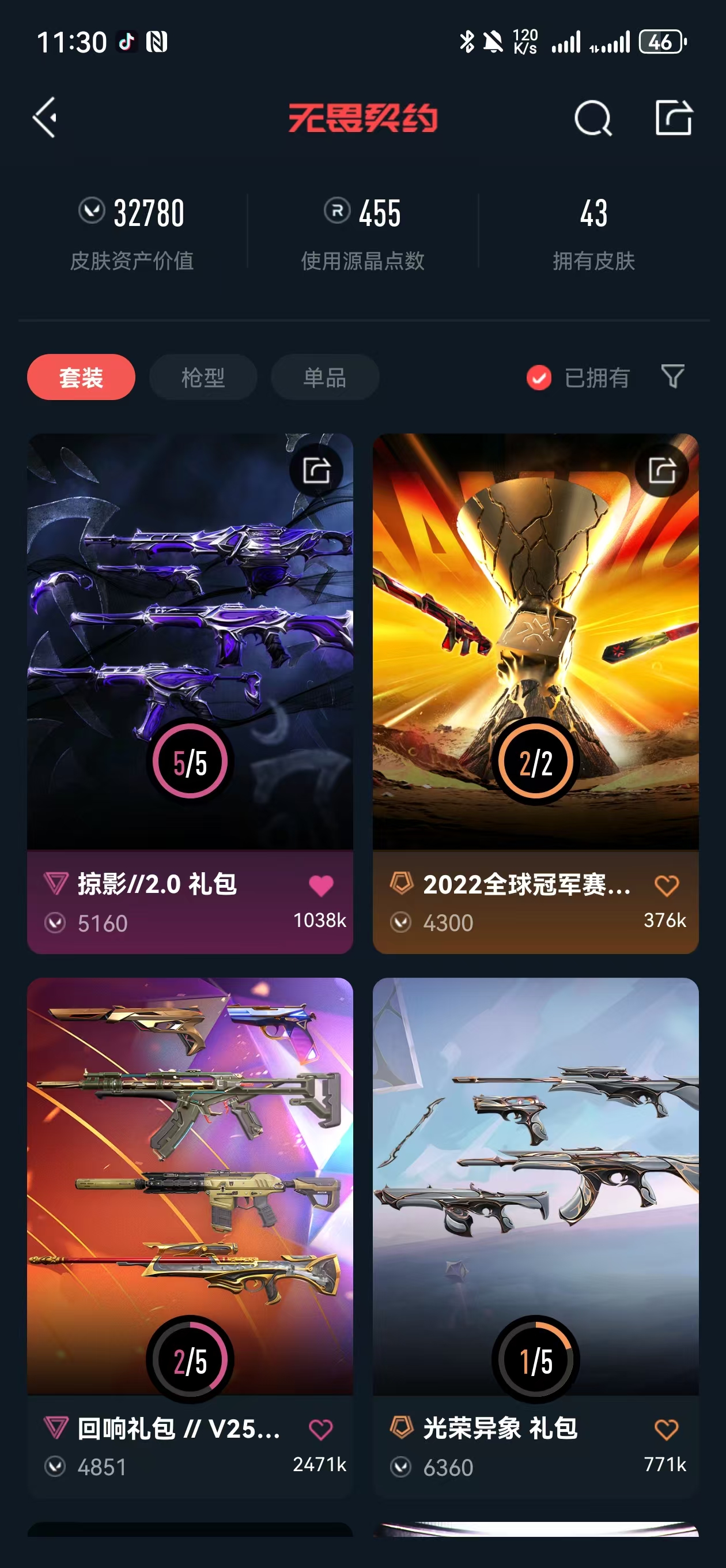Tap the share icon in the top bar
Image resolution: width=726 pixels, height=1568 pixels.
674,117
